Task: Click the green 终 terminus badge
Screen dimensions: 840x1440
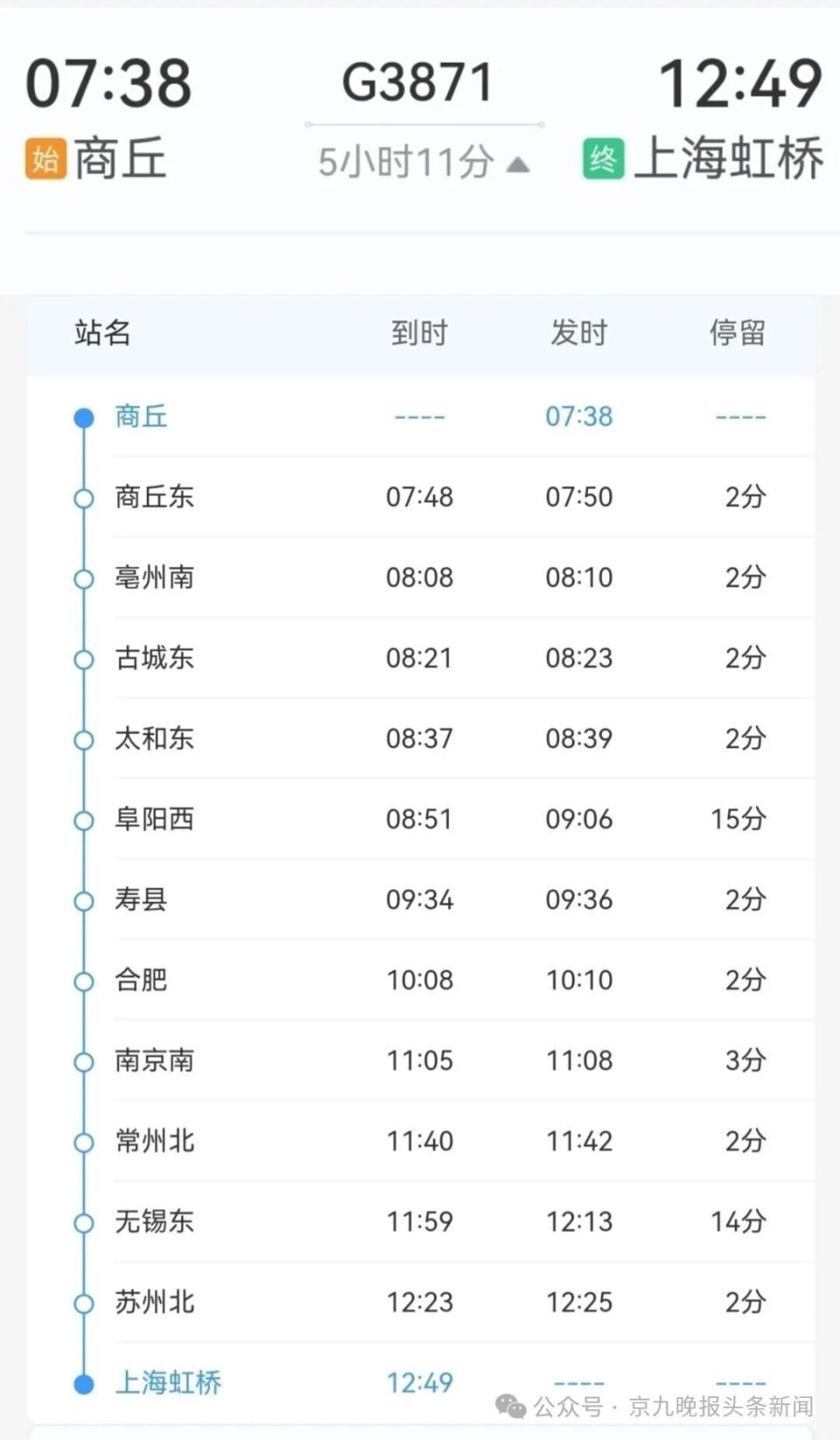Action: [605, 158]
